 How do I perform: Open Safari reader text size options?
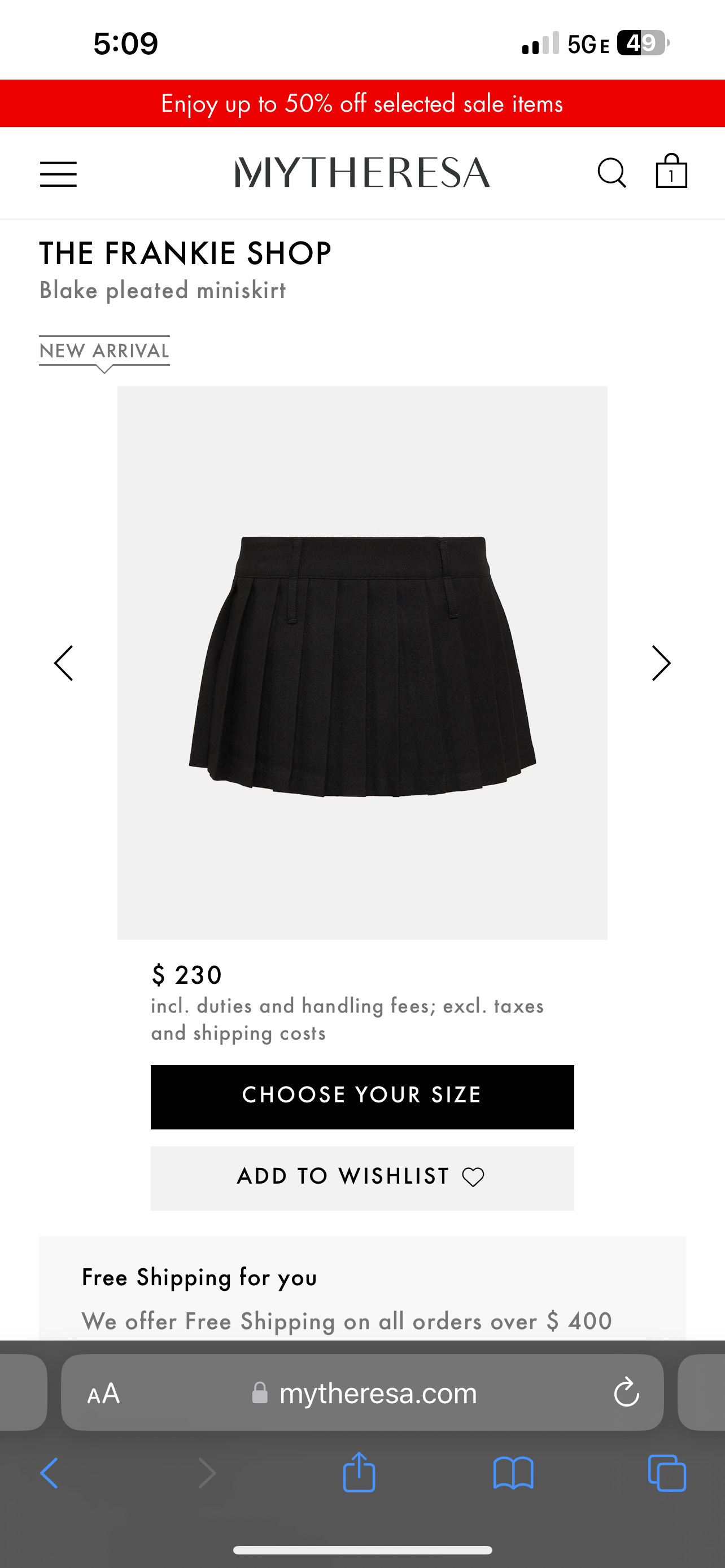103,1392
